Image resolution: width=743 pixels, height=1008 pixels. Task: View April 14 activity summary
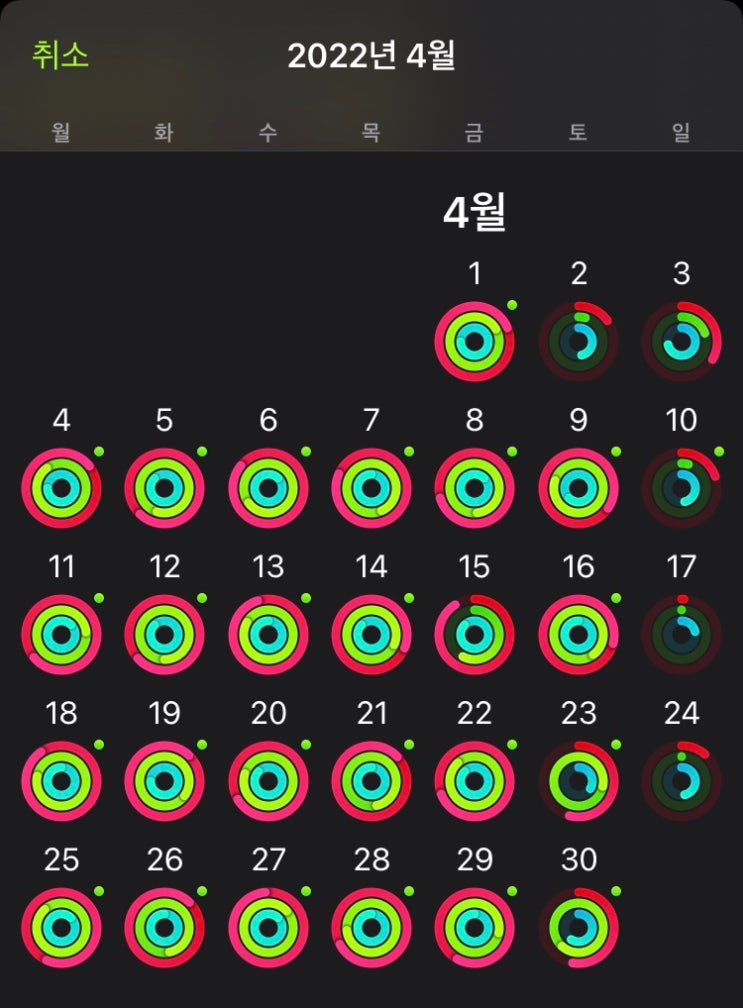(371, 634)
